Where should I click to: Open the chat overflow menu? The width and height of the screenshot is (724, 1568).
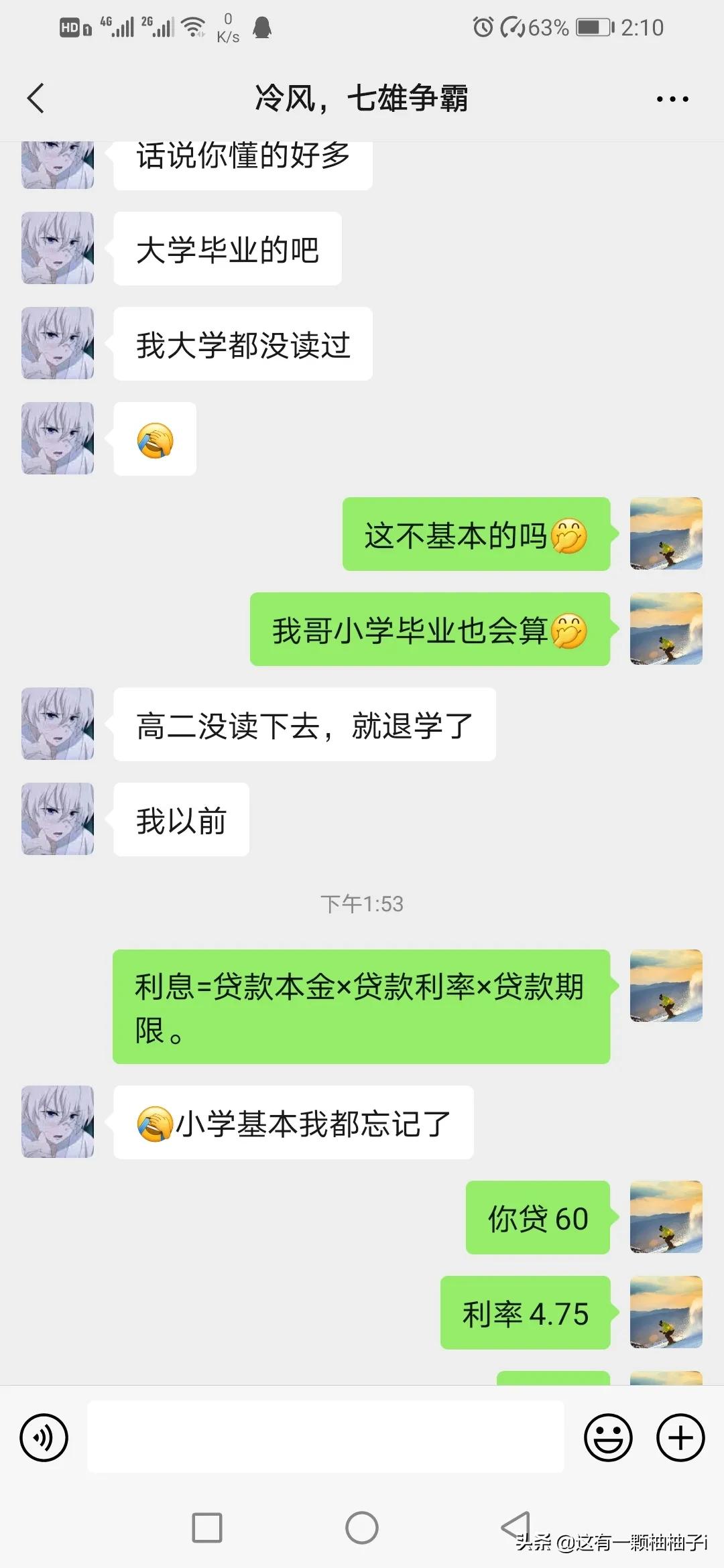tap(672, 99)
